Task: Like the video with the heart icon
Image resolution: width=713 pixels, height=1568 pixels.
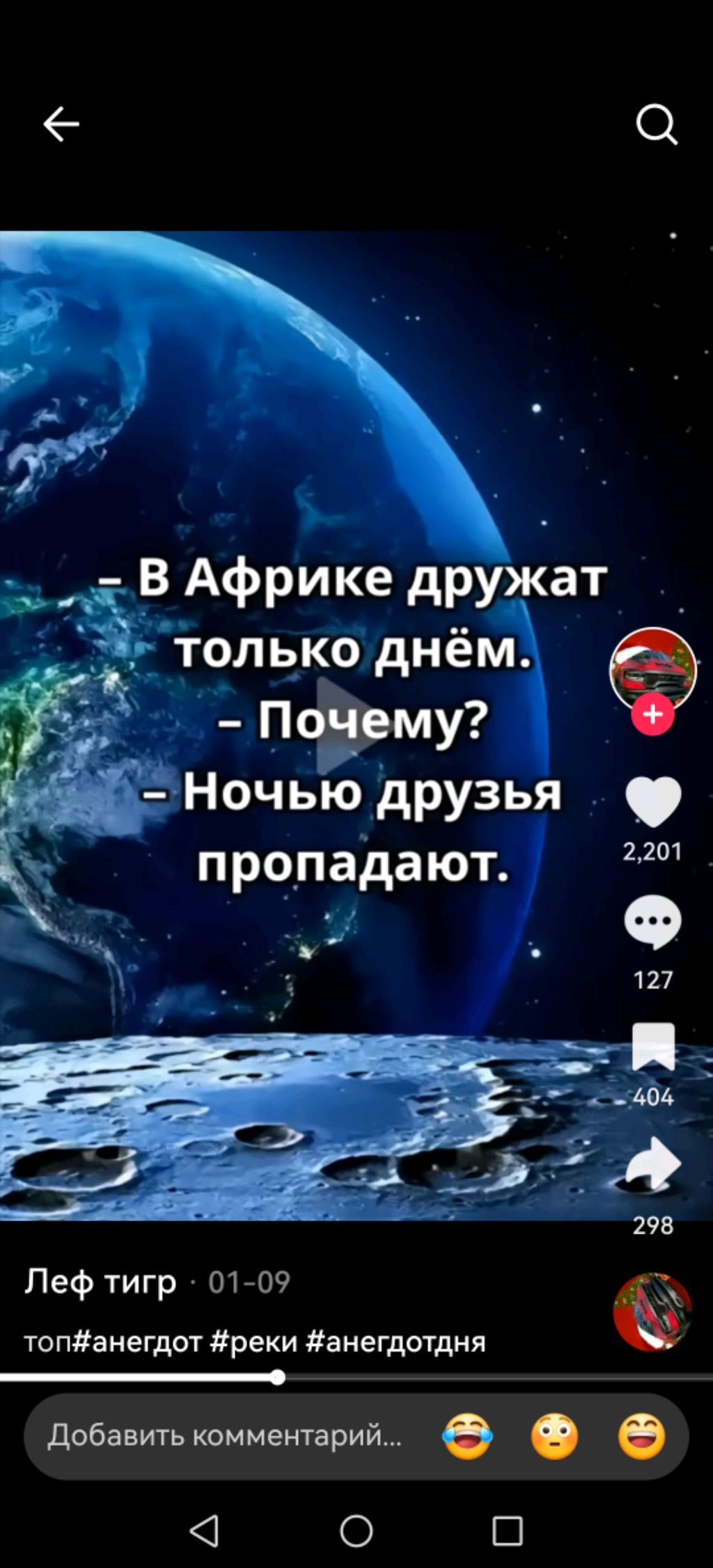Action: [x=652, y=801]
